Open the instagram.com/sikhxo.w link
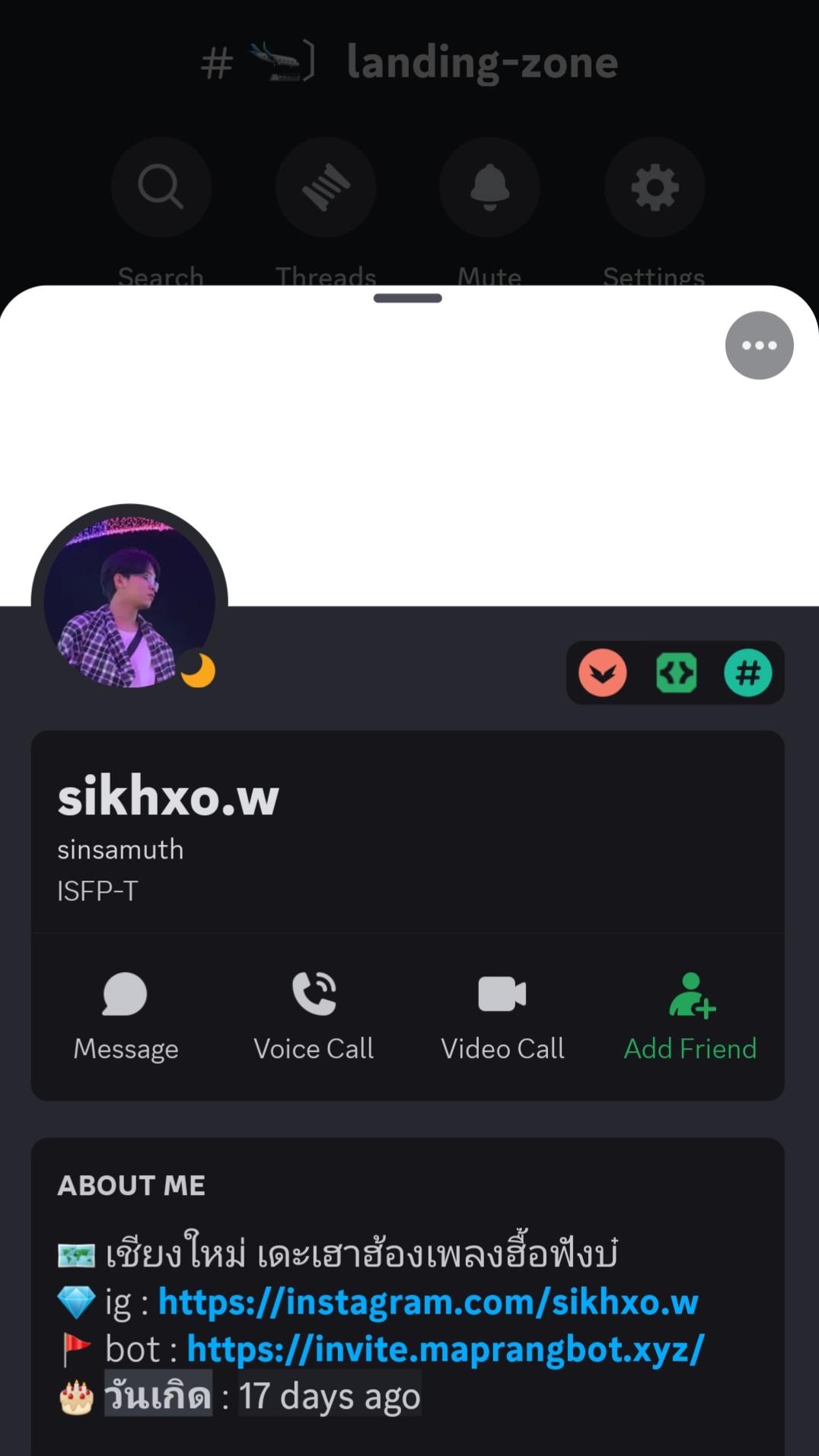 (x=428, y=1302)
